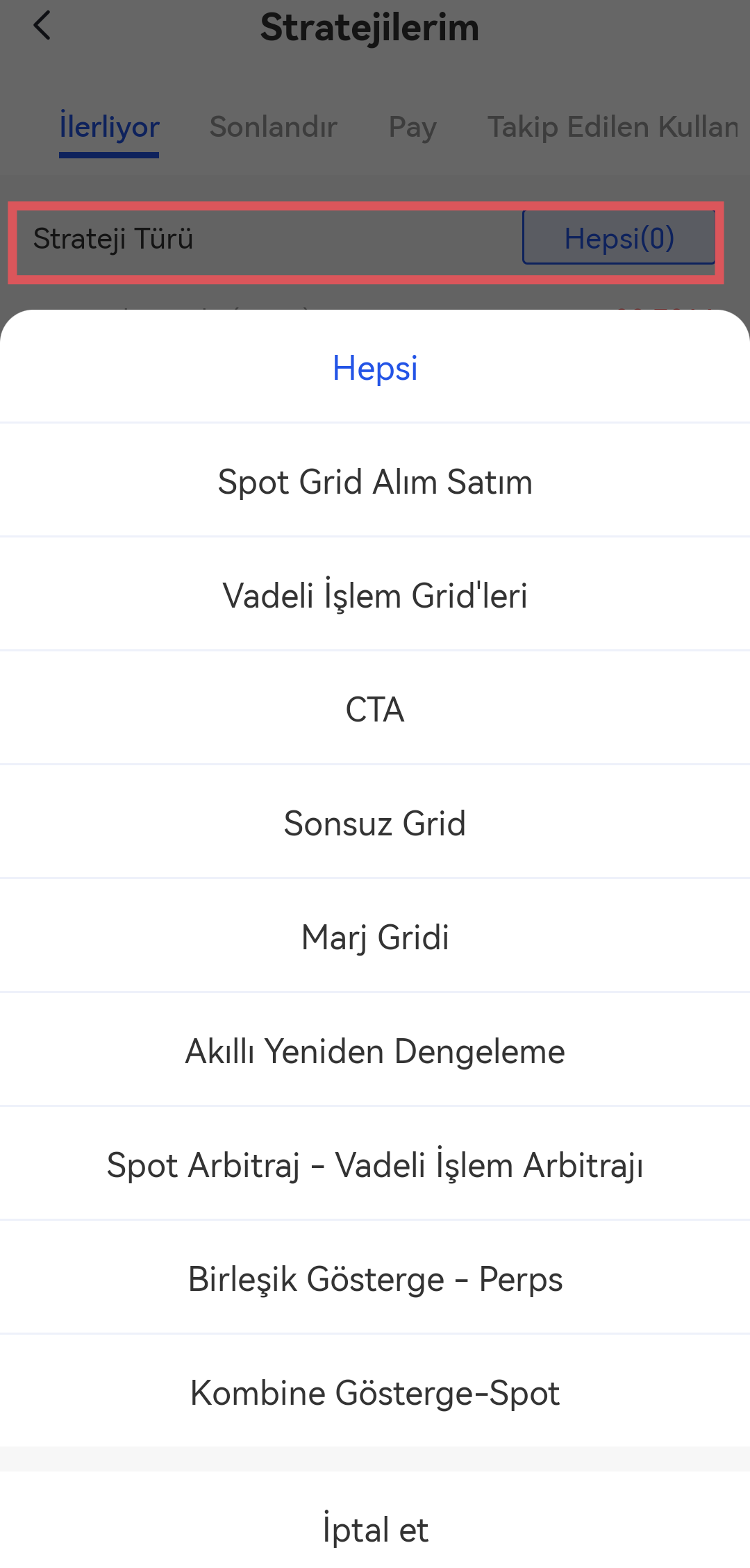Image resolution: width=750 pixels, height=1568 pixels.
Task: Dismiss the sheet with İptal et
Action: click(x=375, y=1531)
